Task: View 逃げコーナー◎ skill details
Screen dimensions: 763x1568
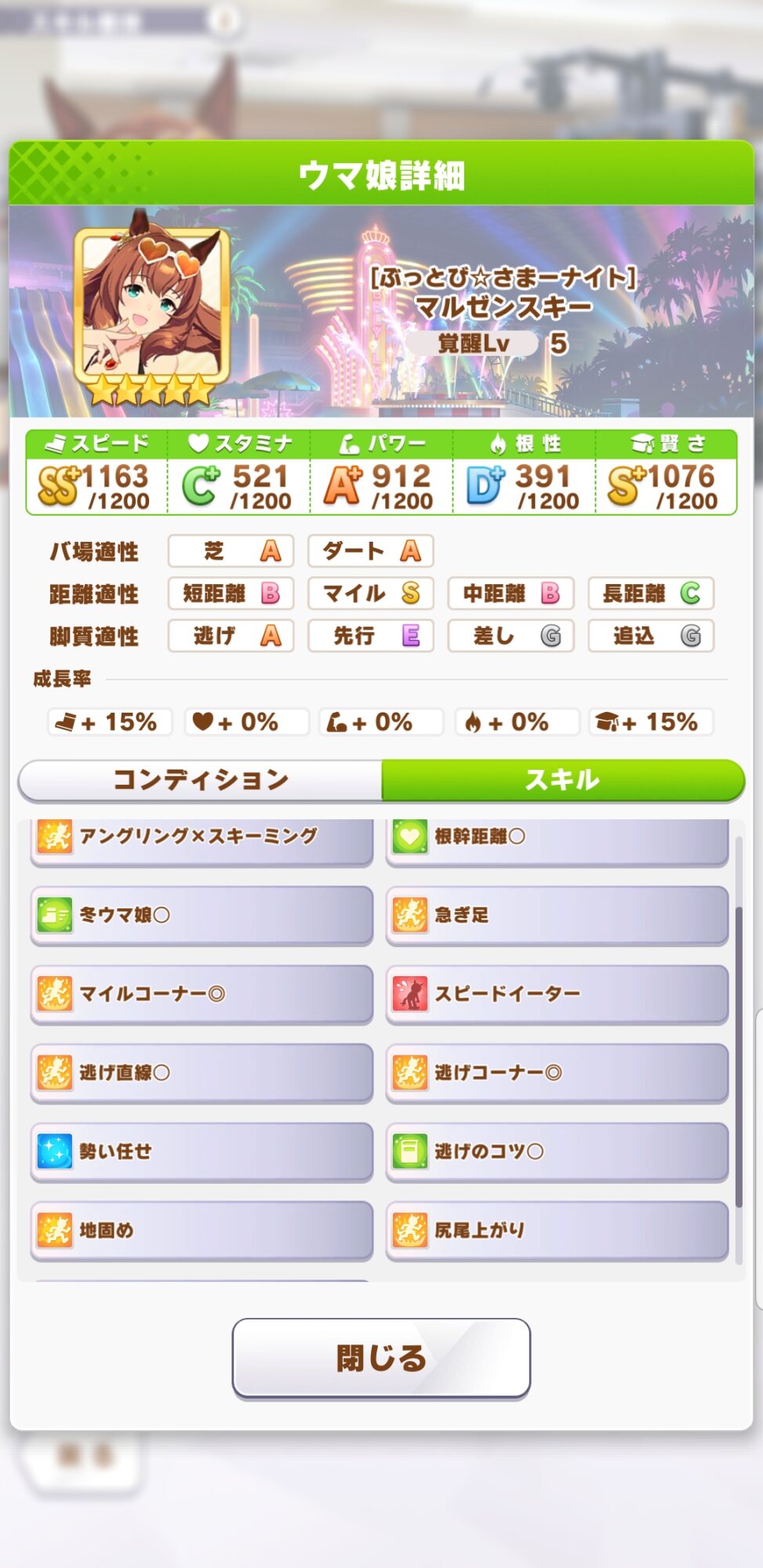Action: (557, 1073)
